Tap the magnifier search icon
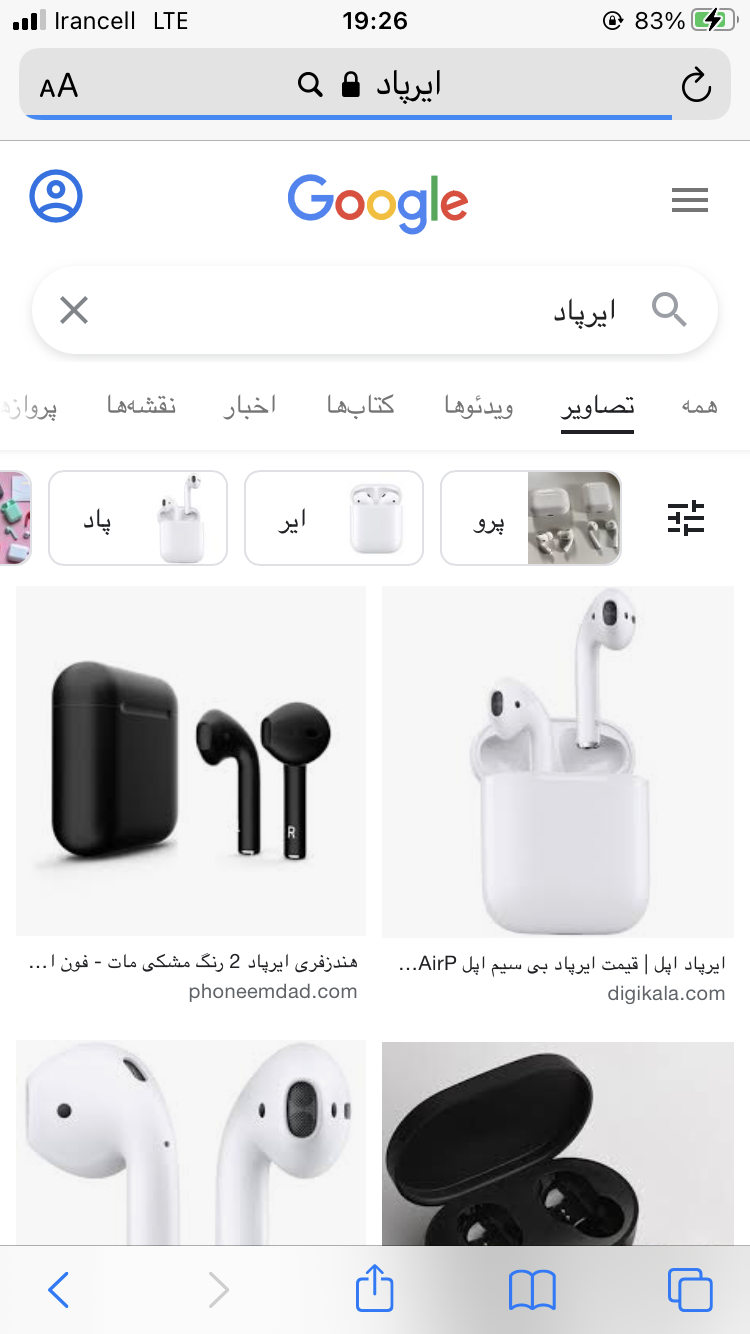The height and width of the screenshot is (1334, 750). coord(669,311)
